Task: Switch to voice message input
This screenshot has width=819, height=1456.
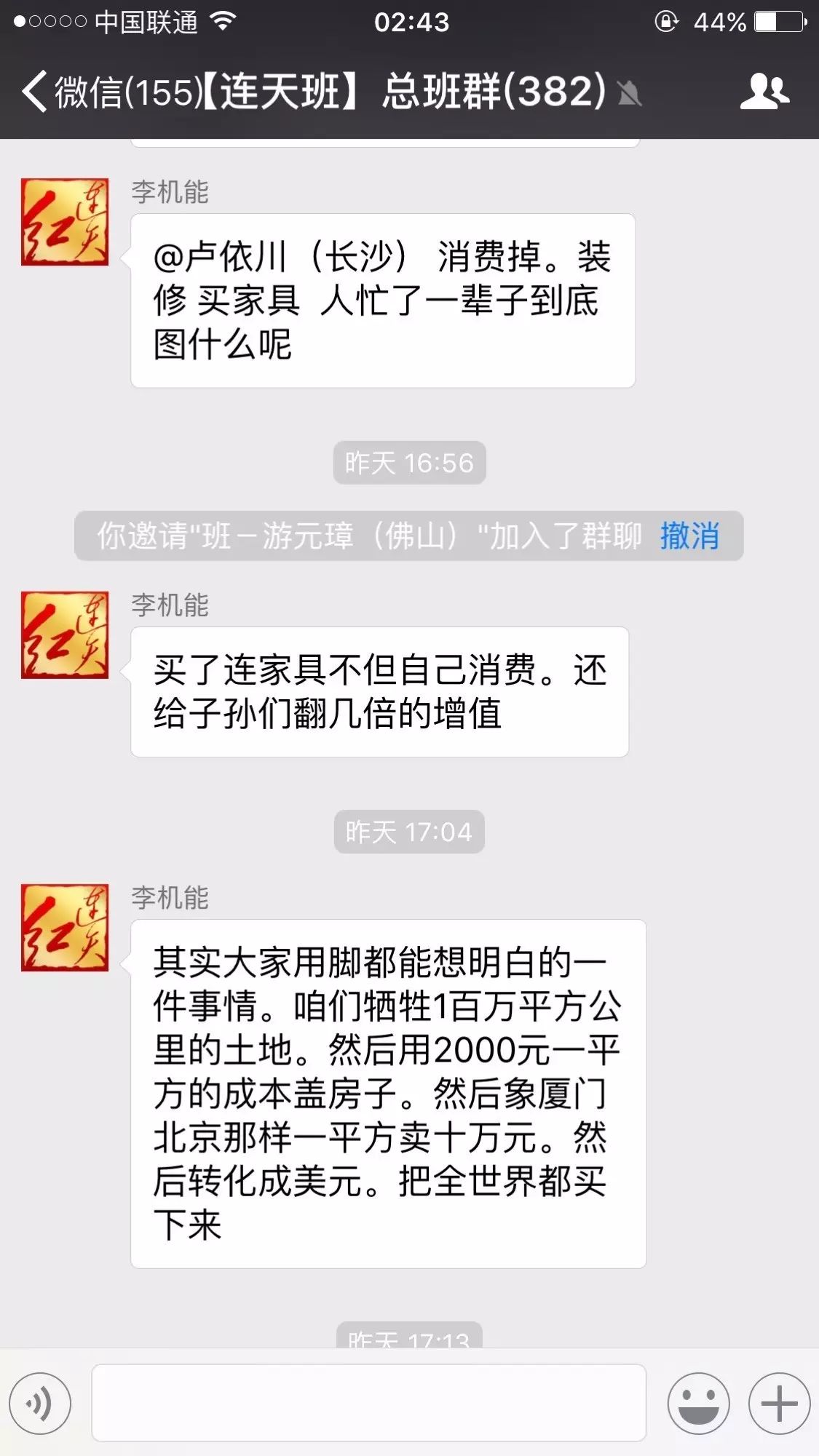Action: (40, 1404)
